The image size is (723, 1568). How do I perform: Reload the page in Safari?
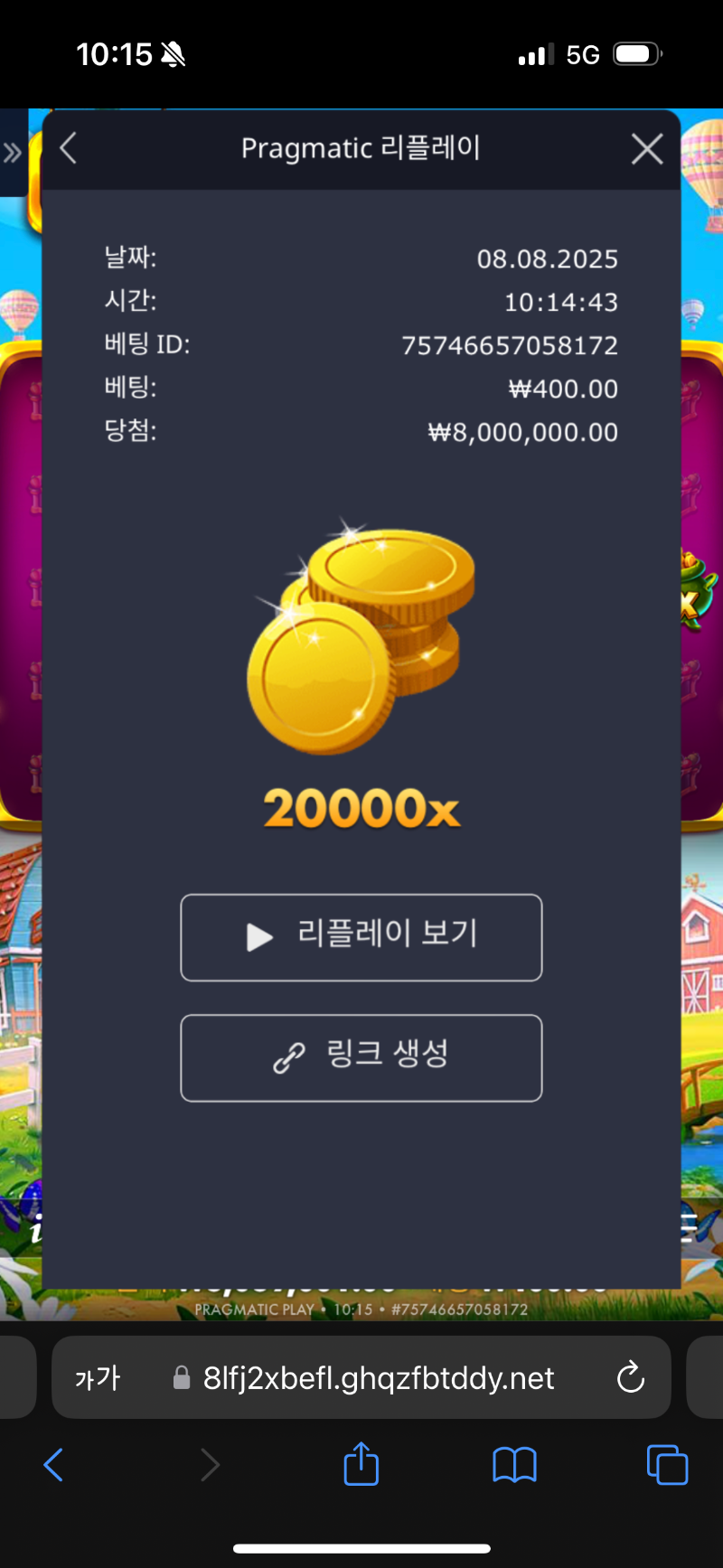click(x=630, y=1378)
